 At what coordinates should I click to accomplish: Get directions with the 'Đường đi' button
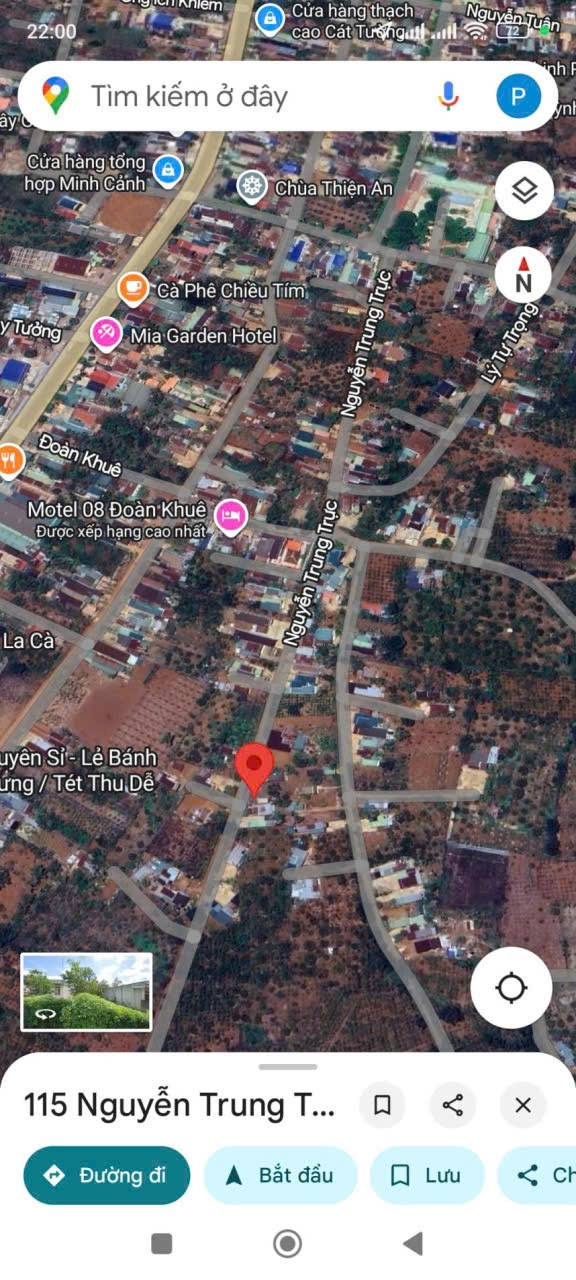107,1175
